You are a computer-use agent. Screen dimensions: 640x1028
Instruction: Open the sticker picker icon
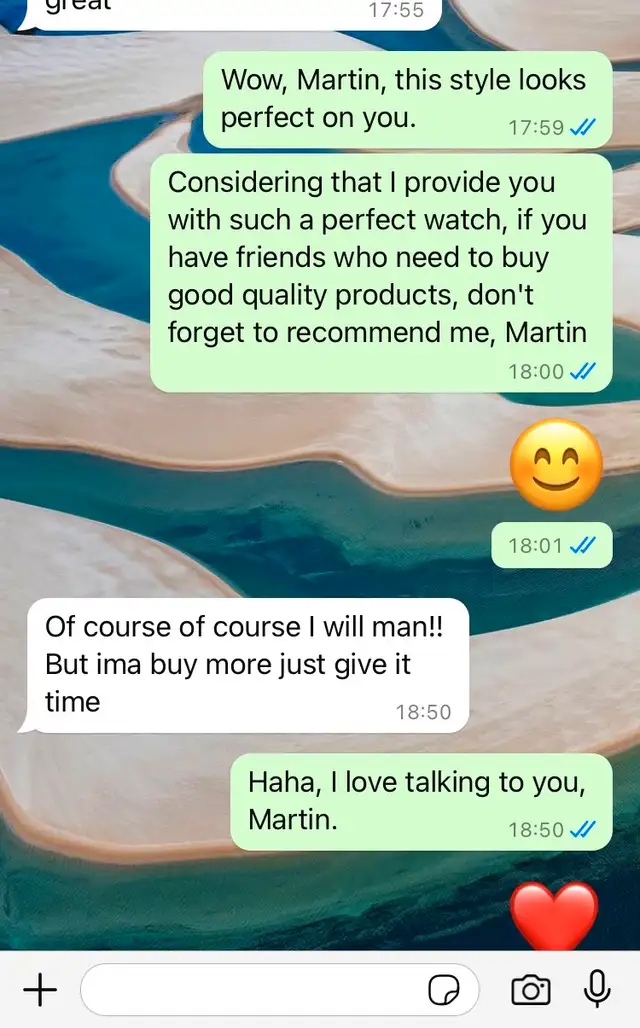pos(444,990)
